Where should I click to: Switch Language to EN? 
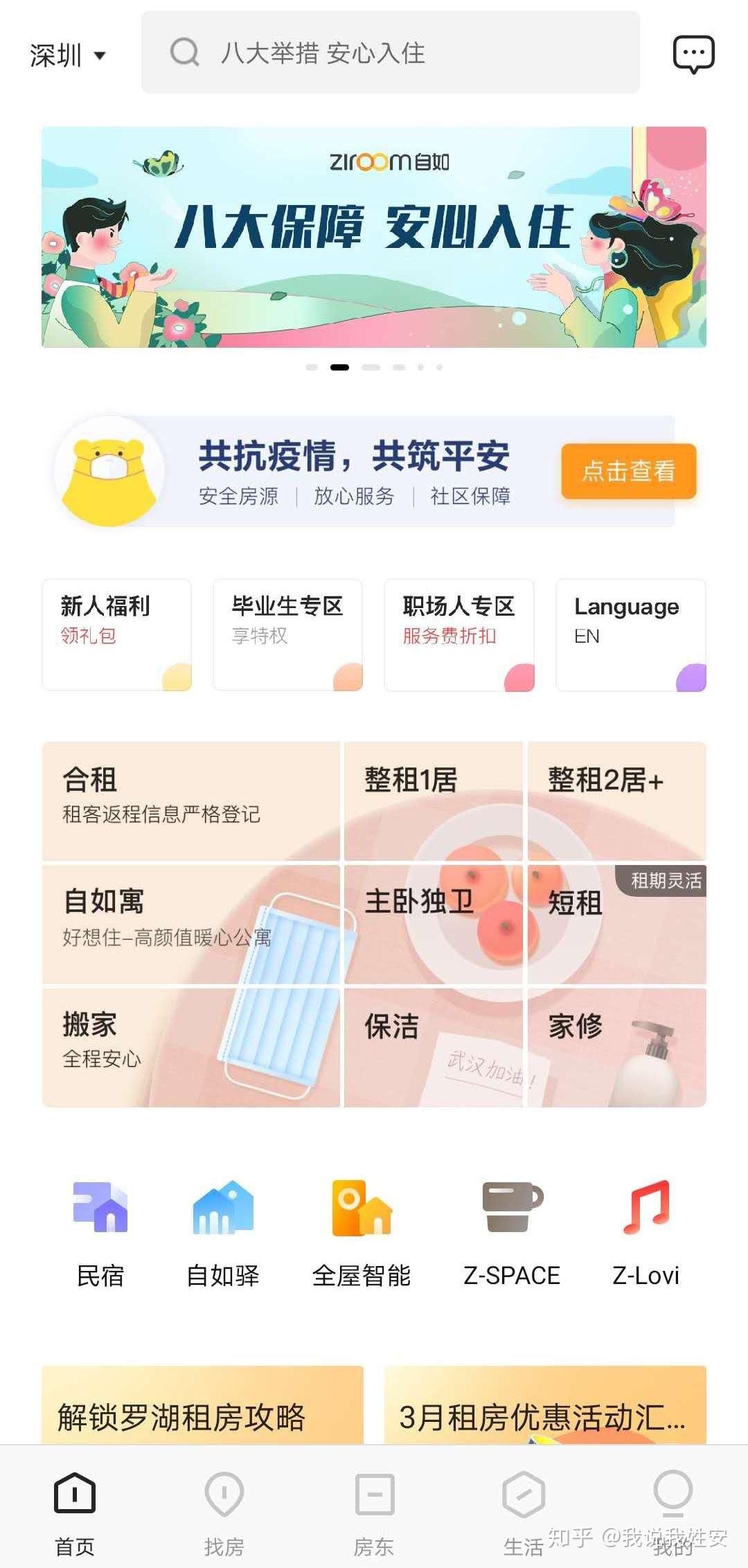[x=630, y=634]
